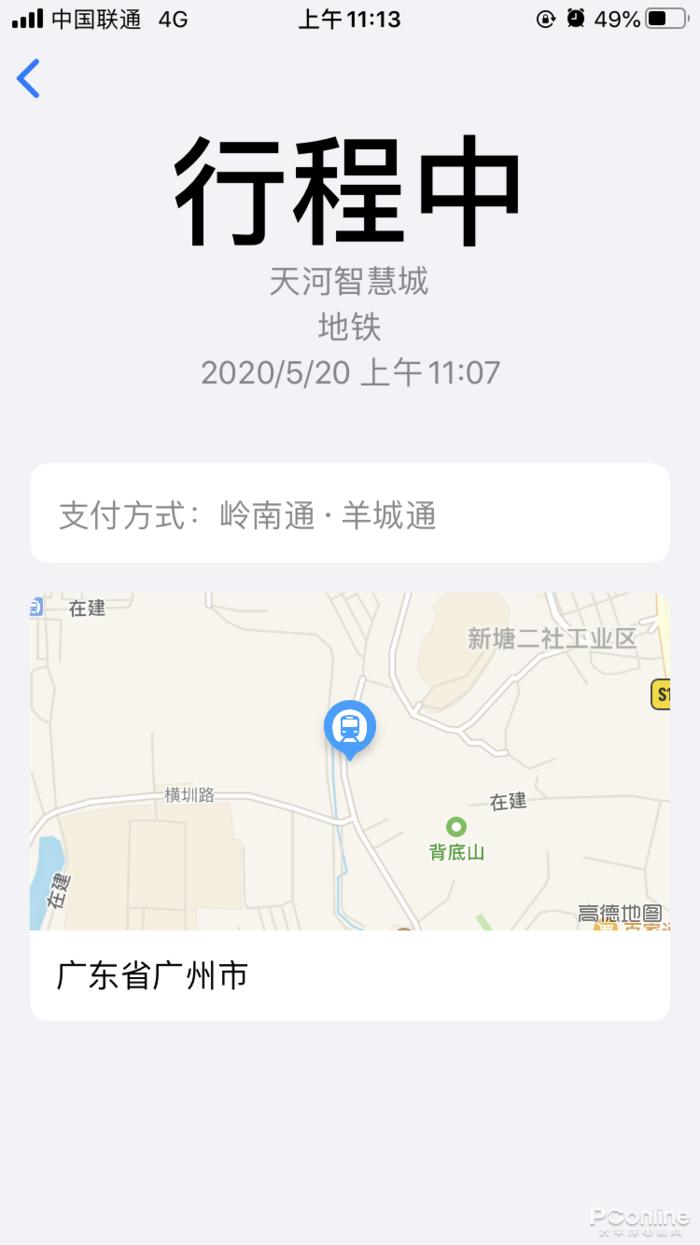Go back using the top-left arrow
This screenshot has height=1245, width=700.
coord(29,78)
